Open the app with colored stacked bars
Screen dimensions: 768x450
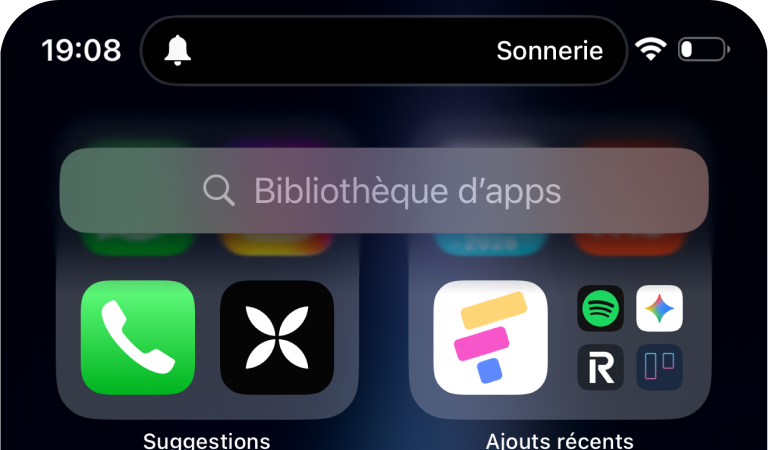tap(490, 338)
